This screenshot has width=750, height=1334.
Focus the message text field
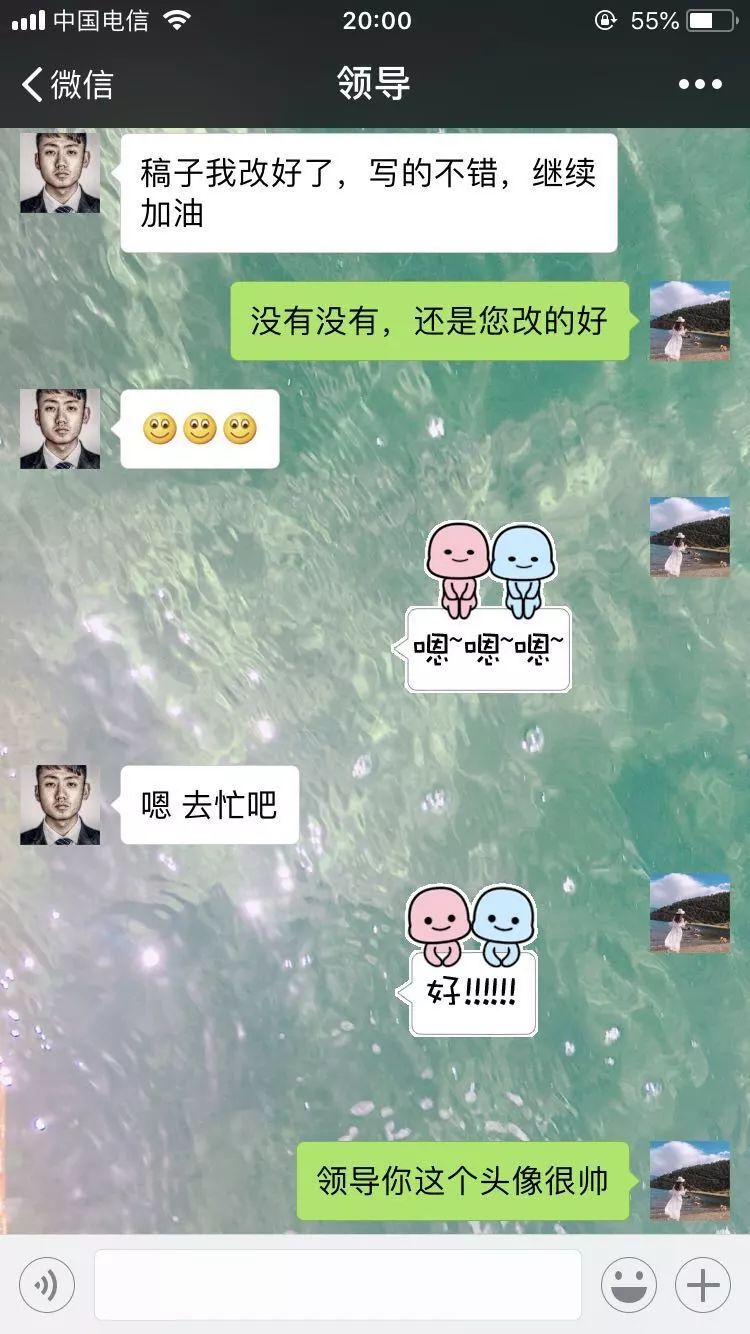[337, 1285]
